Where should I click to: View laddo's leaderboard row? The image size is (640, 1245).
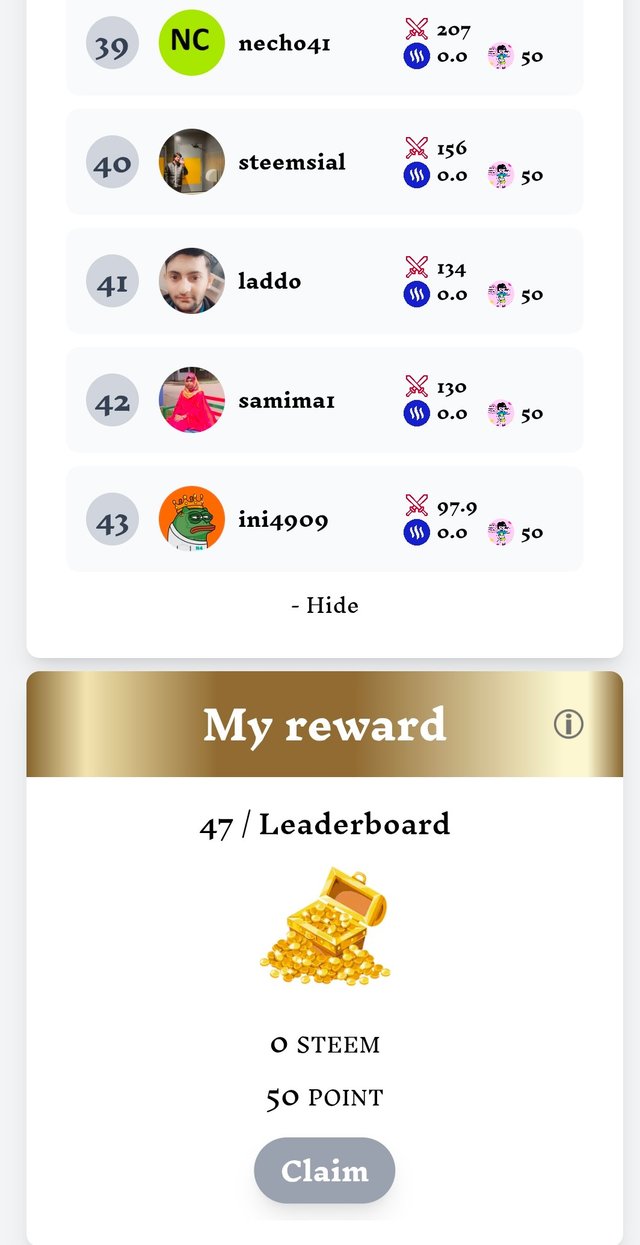tap(269, 281)
